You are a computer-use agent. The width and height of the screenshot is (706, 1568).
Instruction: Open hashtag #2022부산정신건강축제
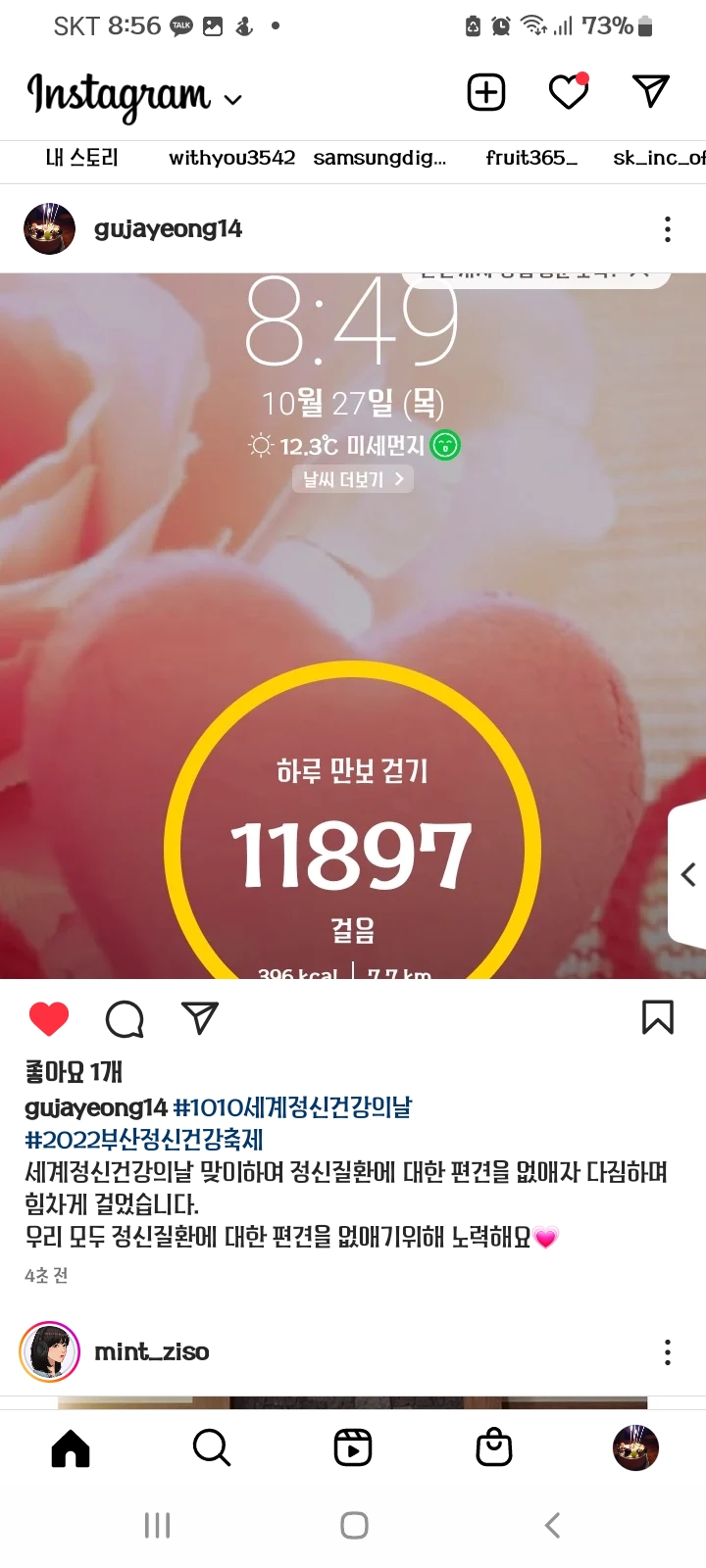pos(144,1140)
